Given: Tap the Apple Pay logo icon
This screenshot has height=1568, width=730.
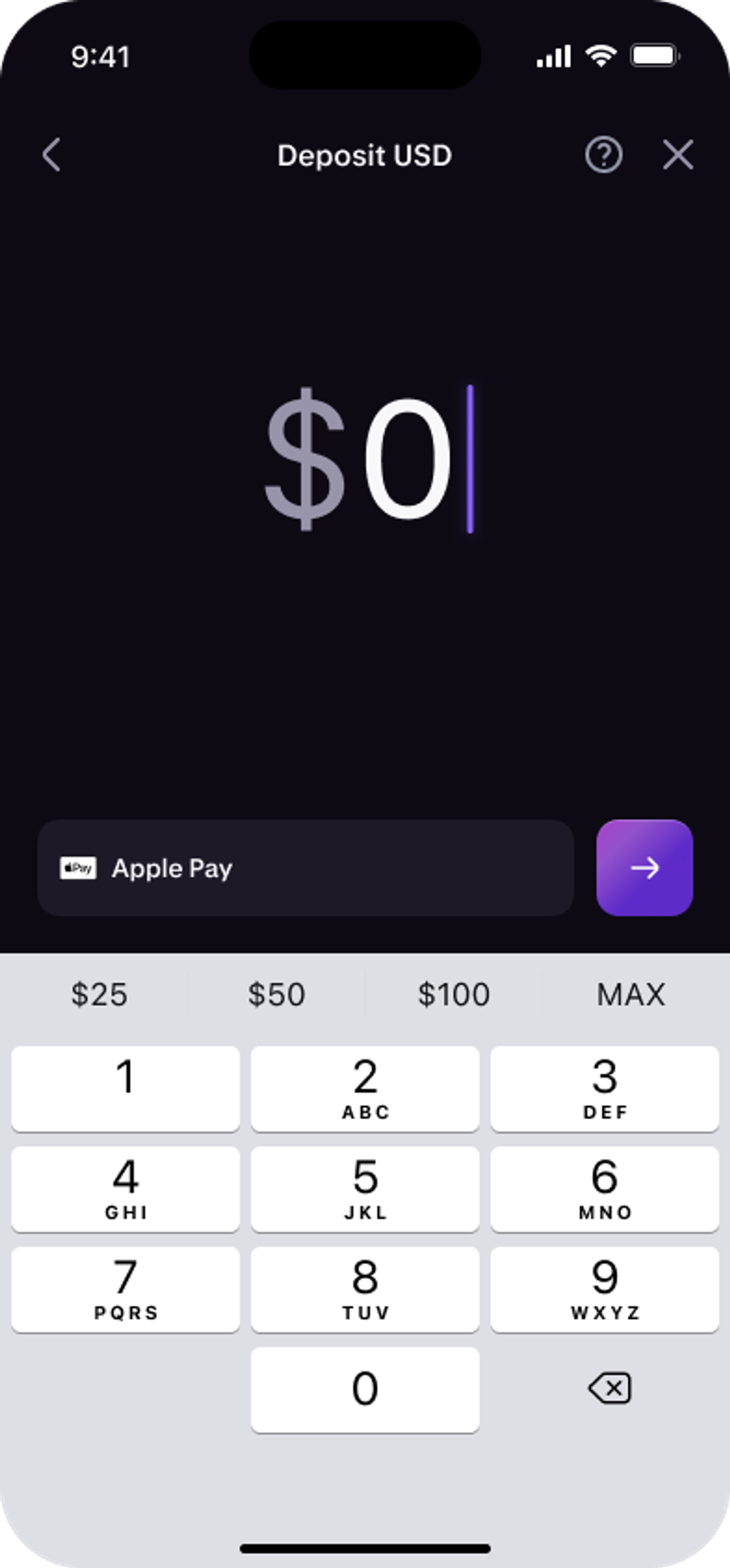Looking at the screenshot, I should pyautogui.click(x=78, y=868).
